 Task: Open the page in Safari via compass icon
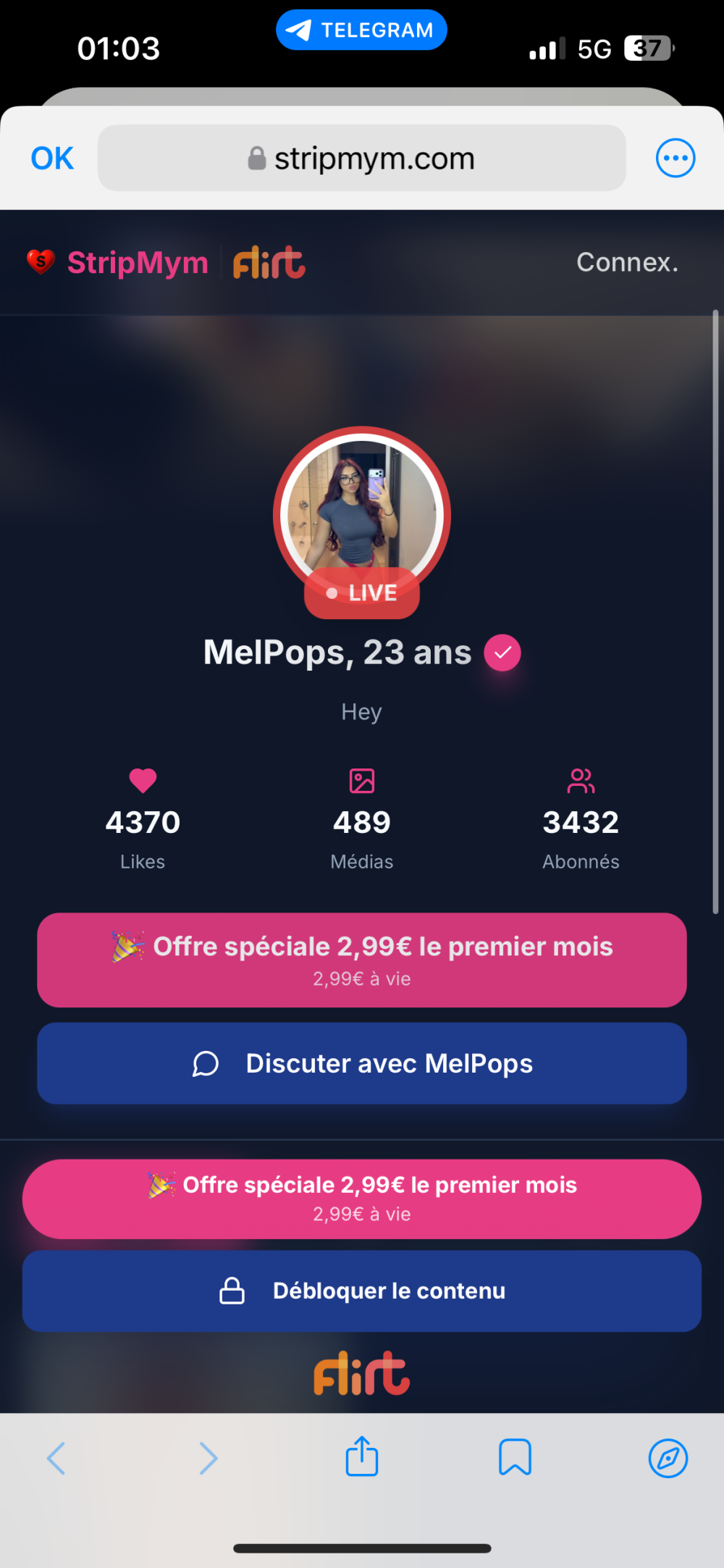(668, 1457)
